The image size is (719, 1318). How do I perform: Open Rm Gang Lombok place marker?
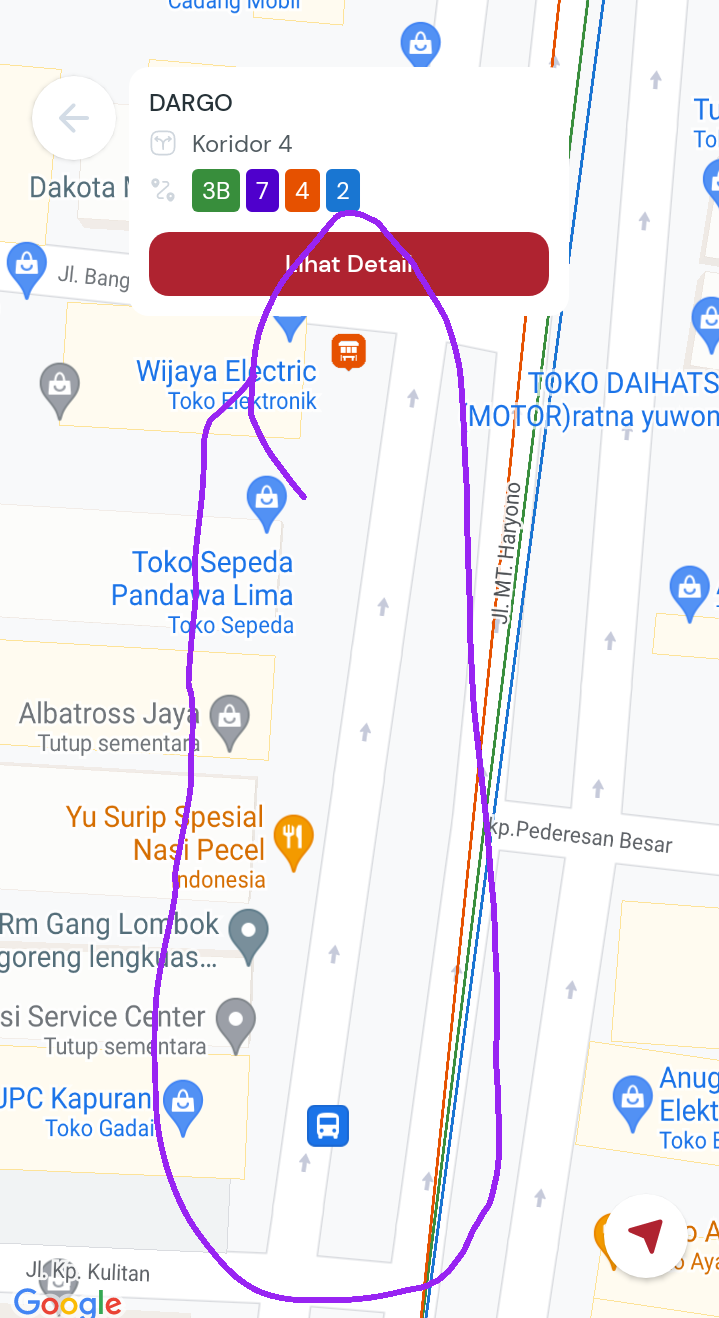coord(248,933)
